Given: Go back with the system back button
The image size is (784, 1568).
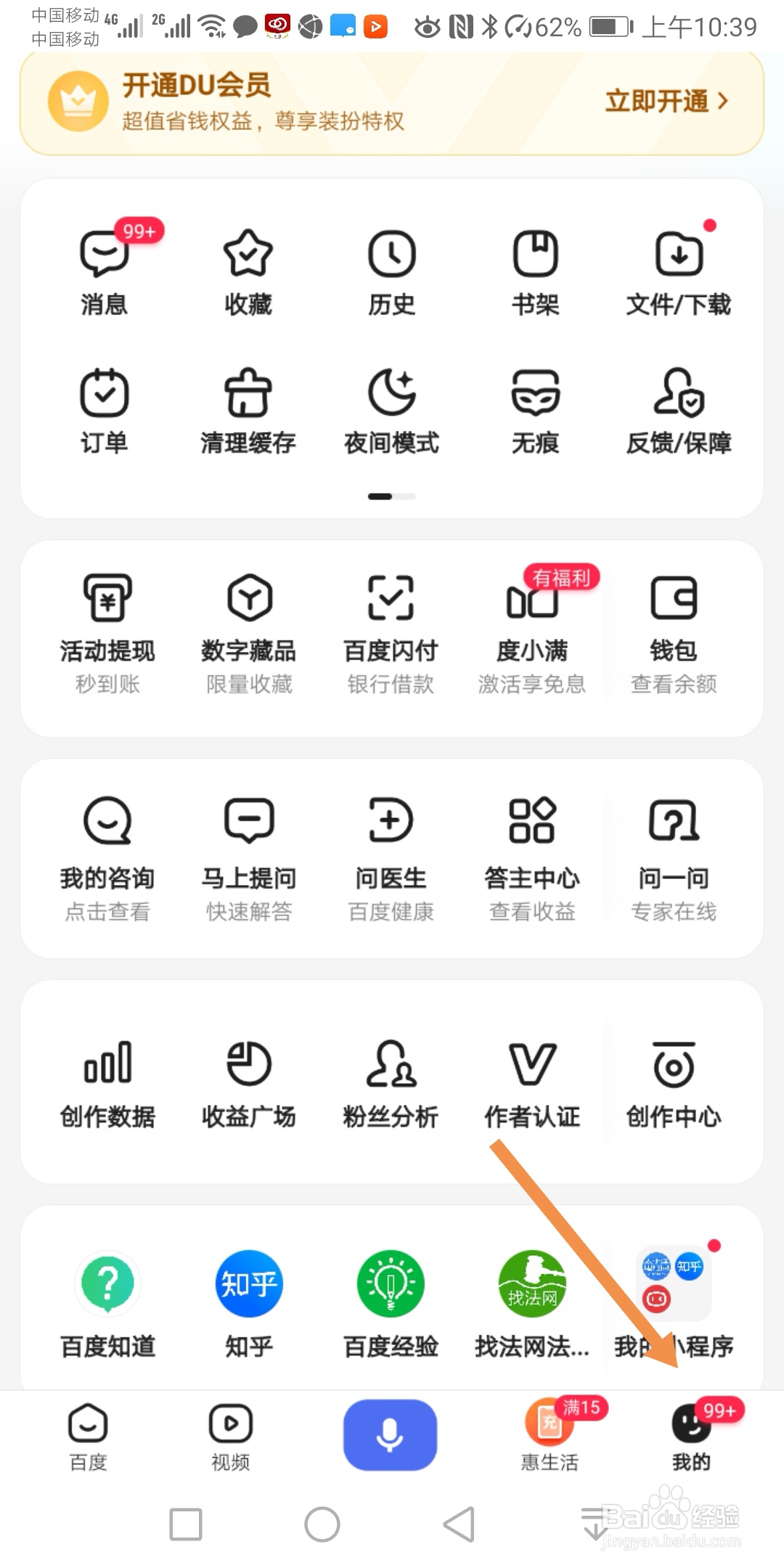Looking at the screenshot, I should point(460,1524).
